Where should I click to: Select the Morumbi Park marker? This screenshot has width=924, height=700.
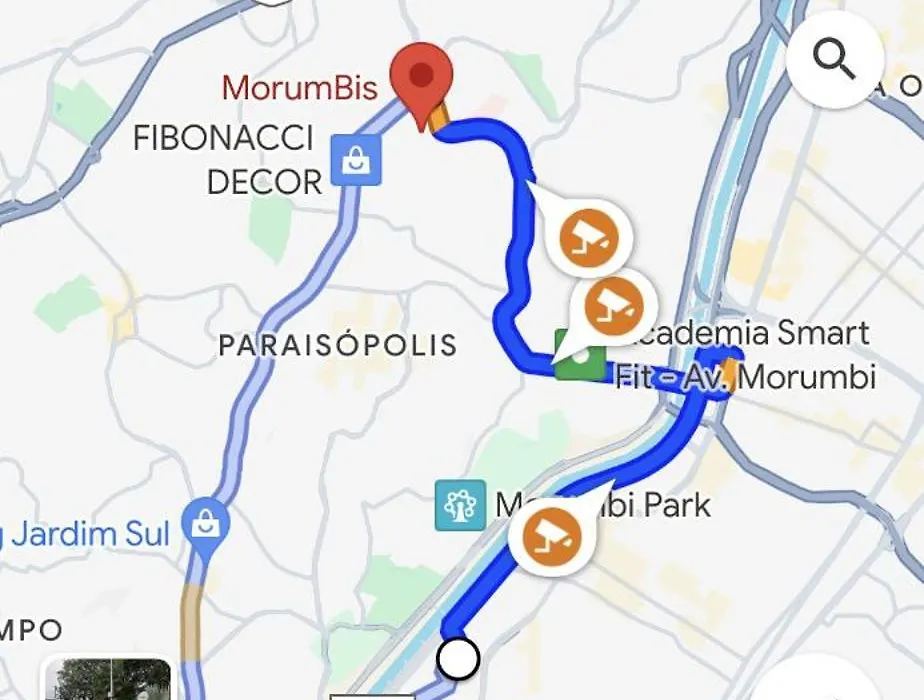459,506
